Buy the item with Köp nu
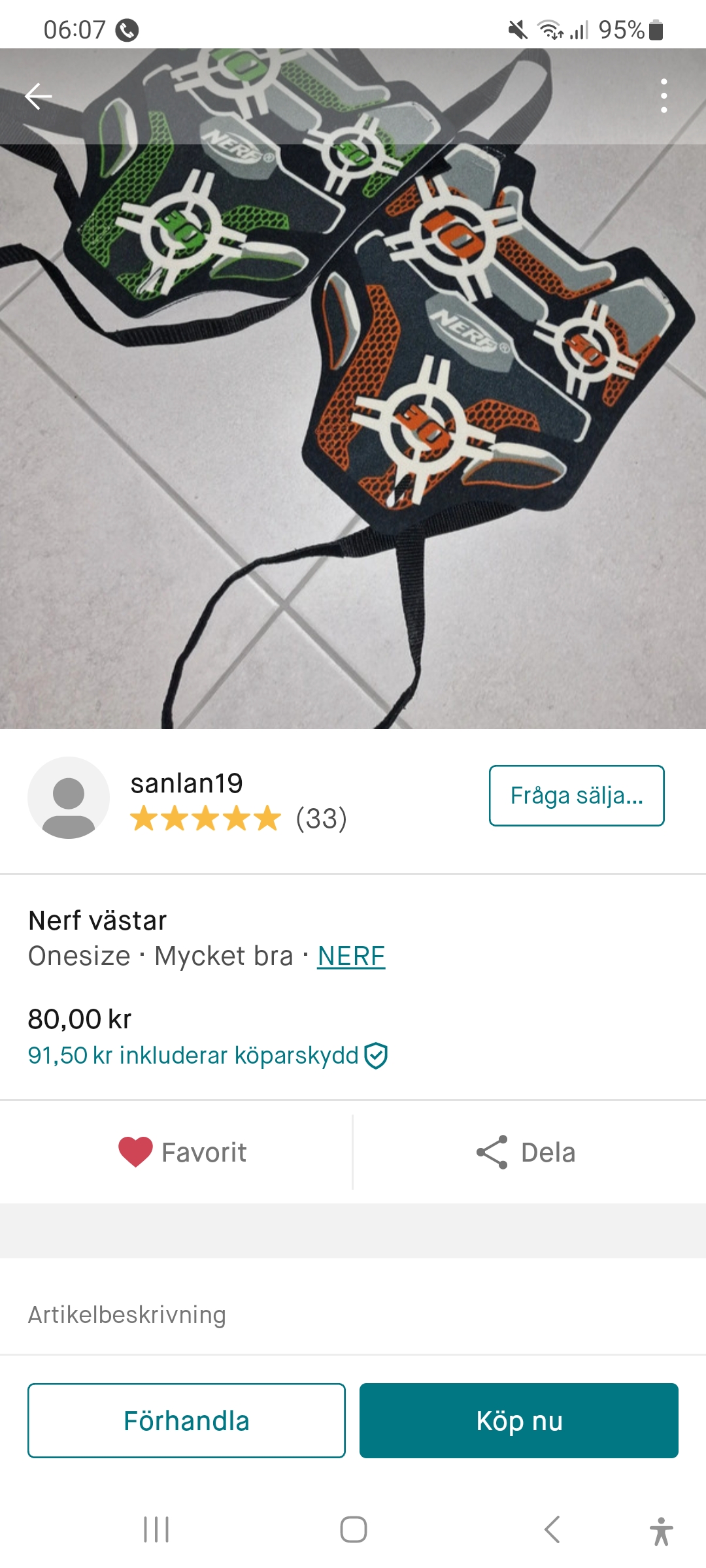The image size is (706, 1568). point(519,1420)
